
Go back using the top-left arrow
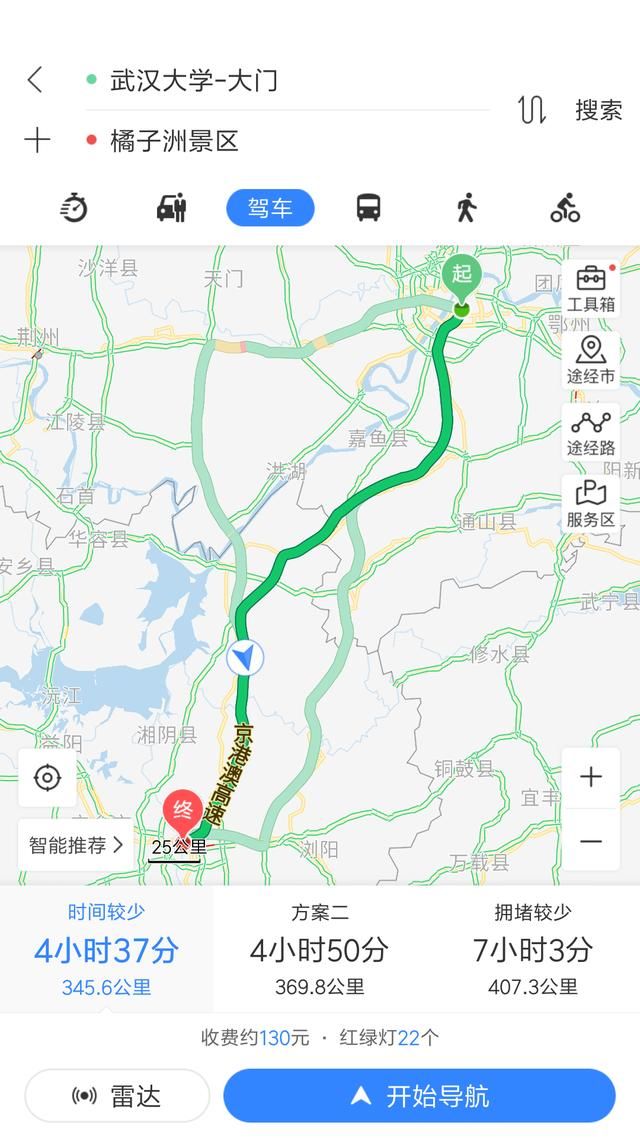pos(36,80)
